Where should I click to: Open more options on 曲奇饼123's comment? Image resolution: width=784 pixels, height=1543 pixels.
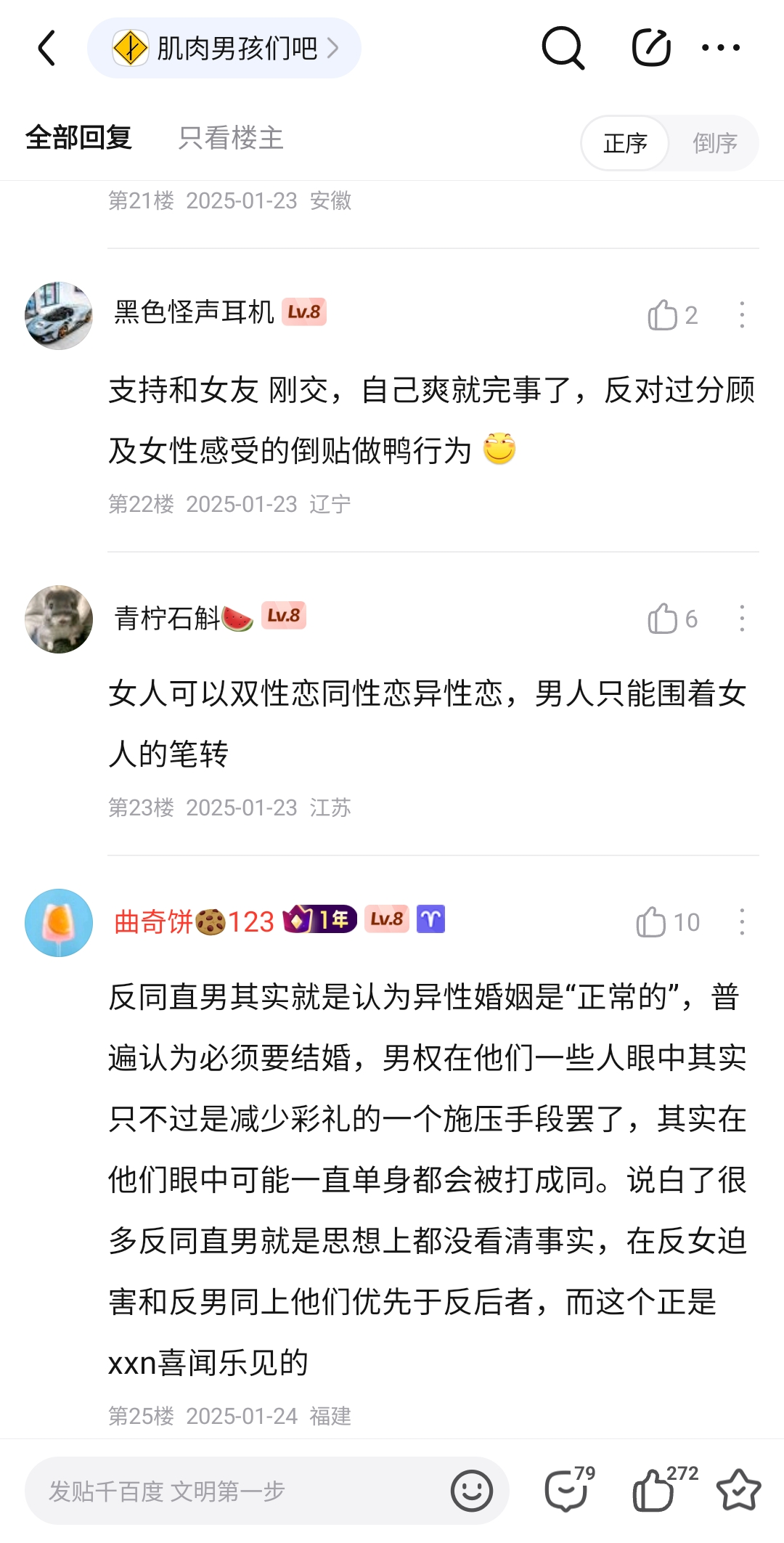click(x=742, y=922)
